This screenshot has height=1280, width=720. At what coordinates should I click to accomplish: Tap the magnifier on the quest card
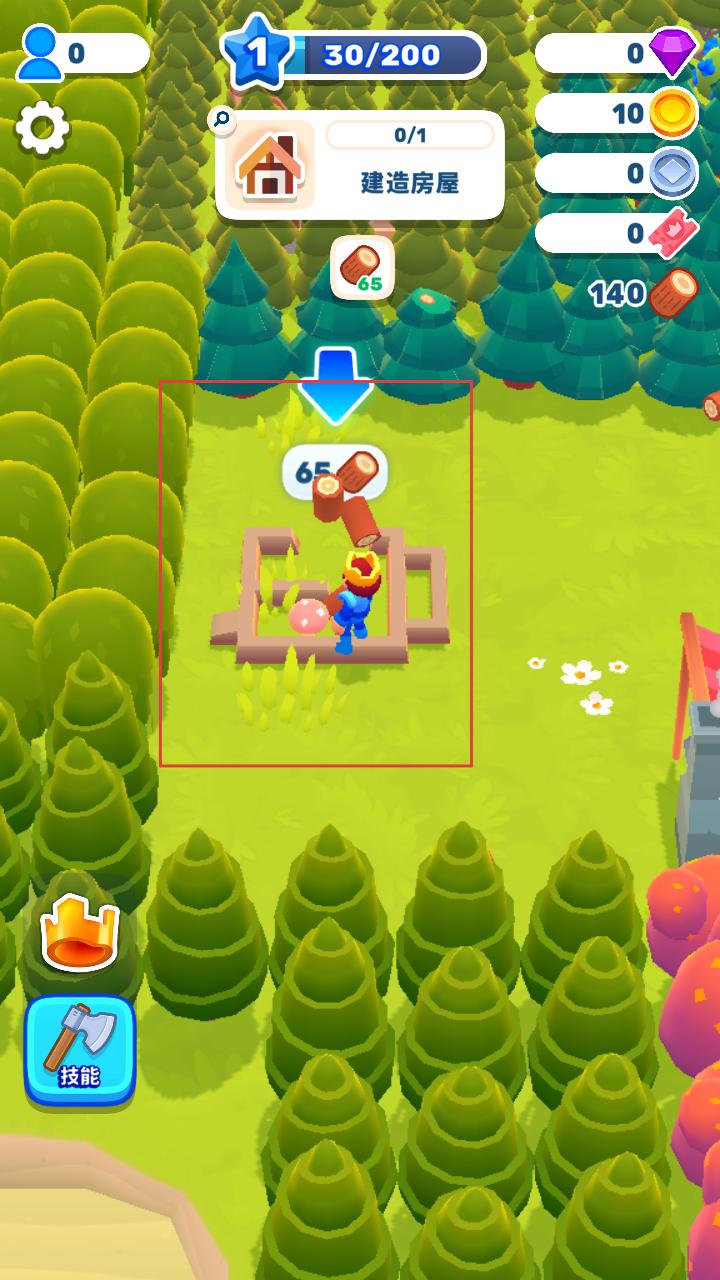(222, 121)
